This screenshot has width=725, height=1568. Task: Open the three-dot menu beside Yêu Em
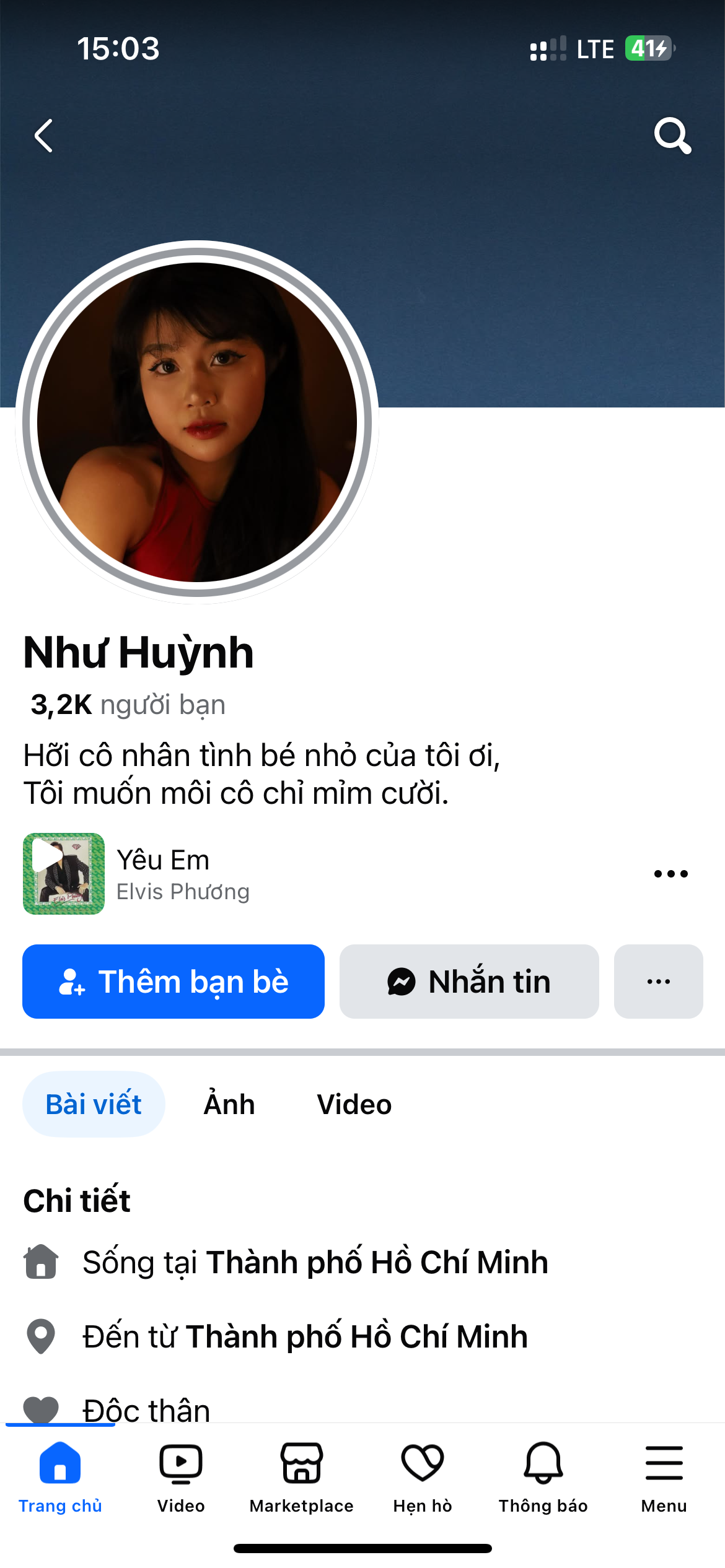(x=670, y=874)
